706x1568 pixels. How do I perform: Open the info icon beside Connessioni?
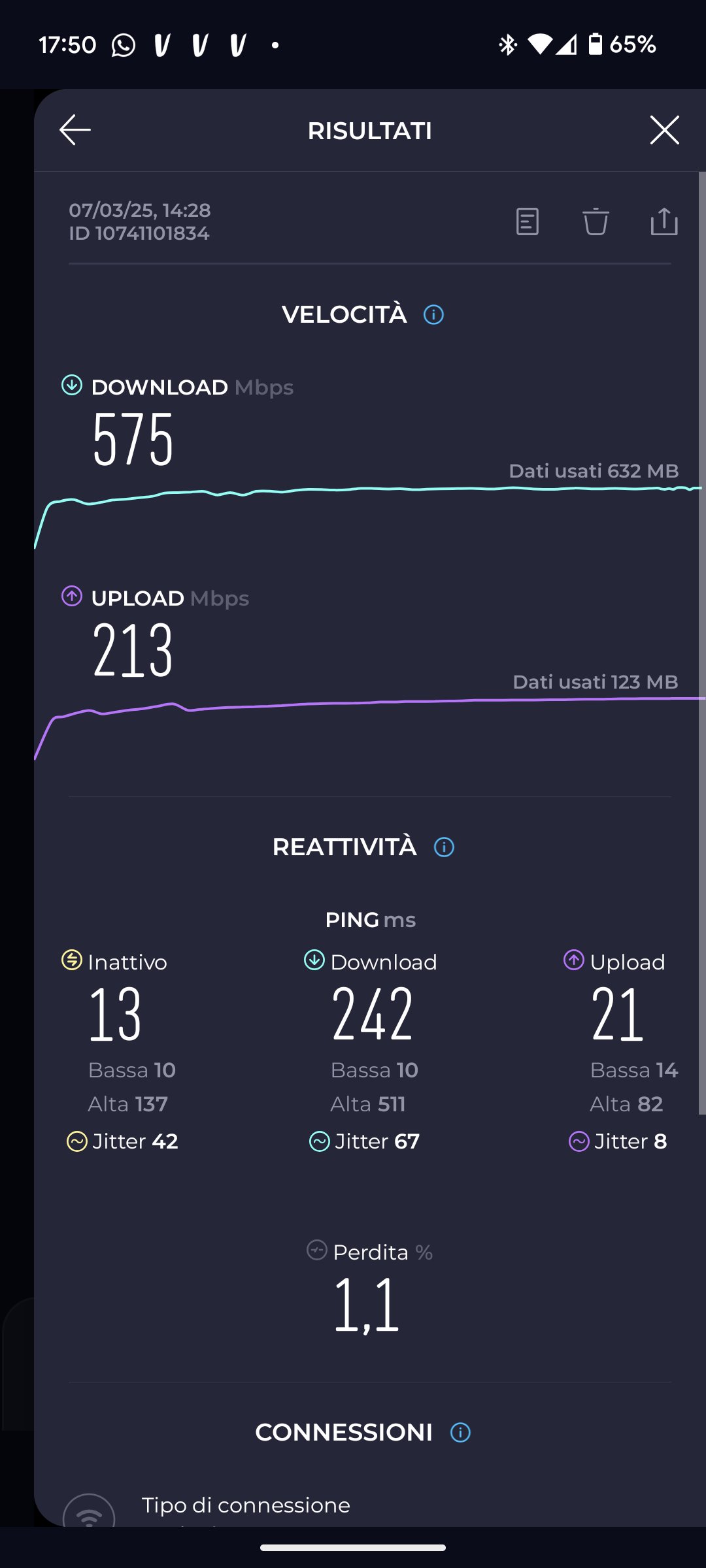tap(461, 1433)
